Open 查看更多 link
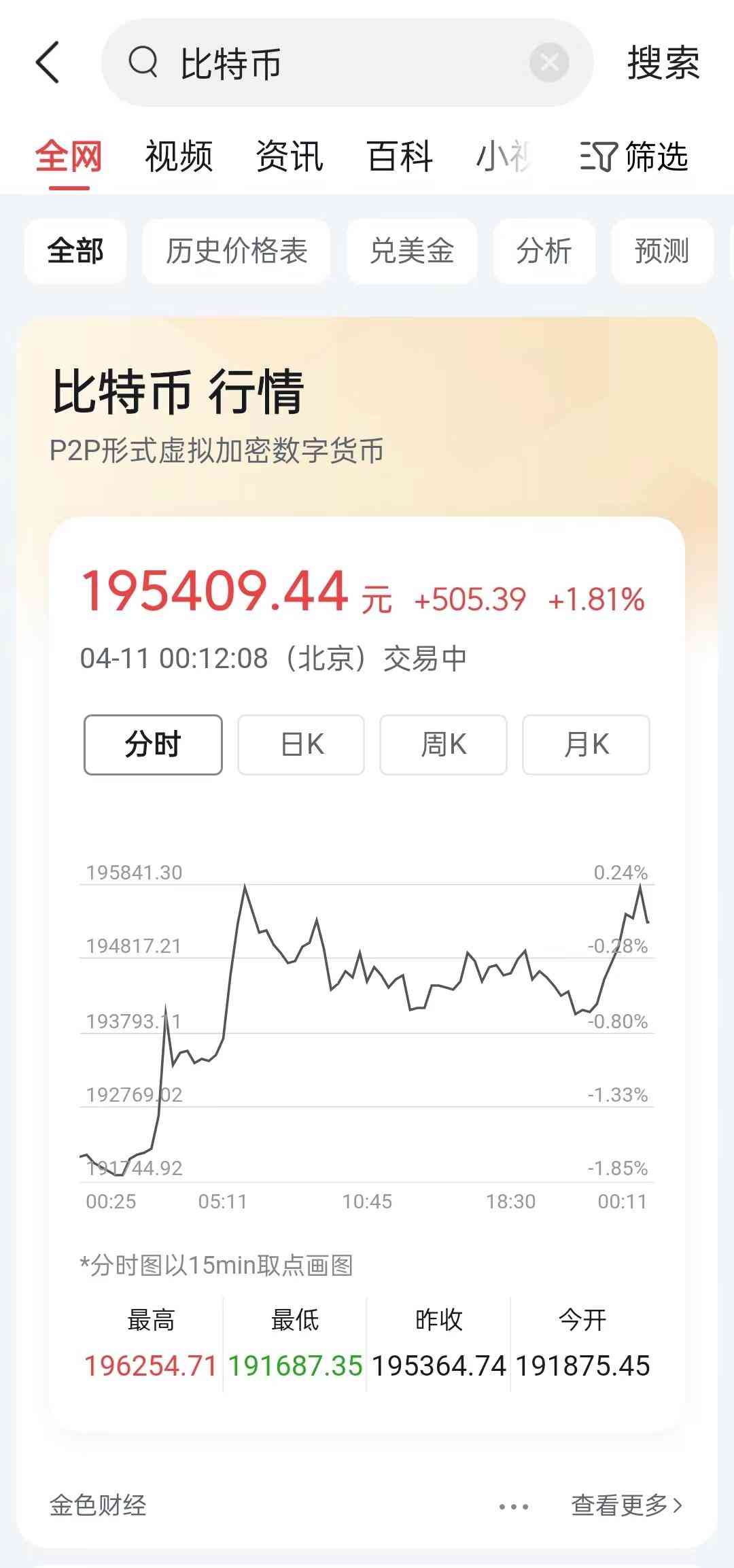 tap(626, 1505)
